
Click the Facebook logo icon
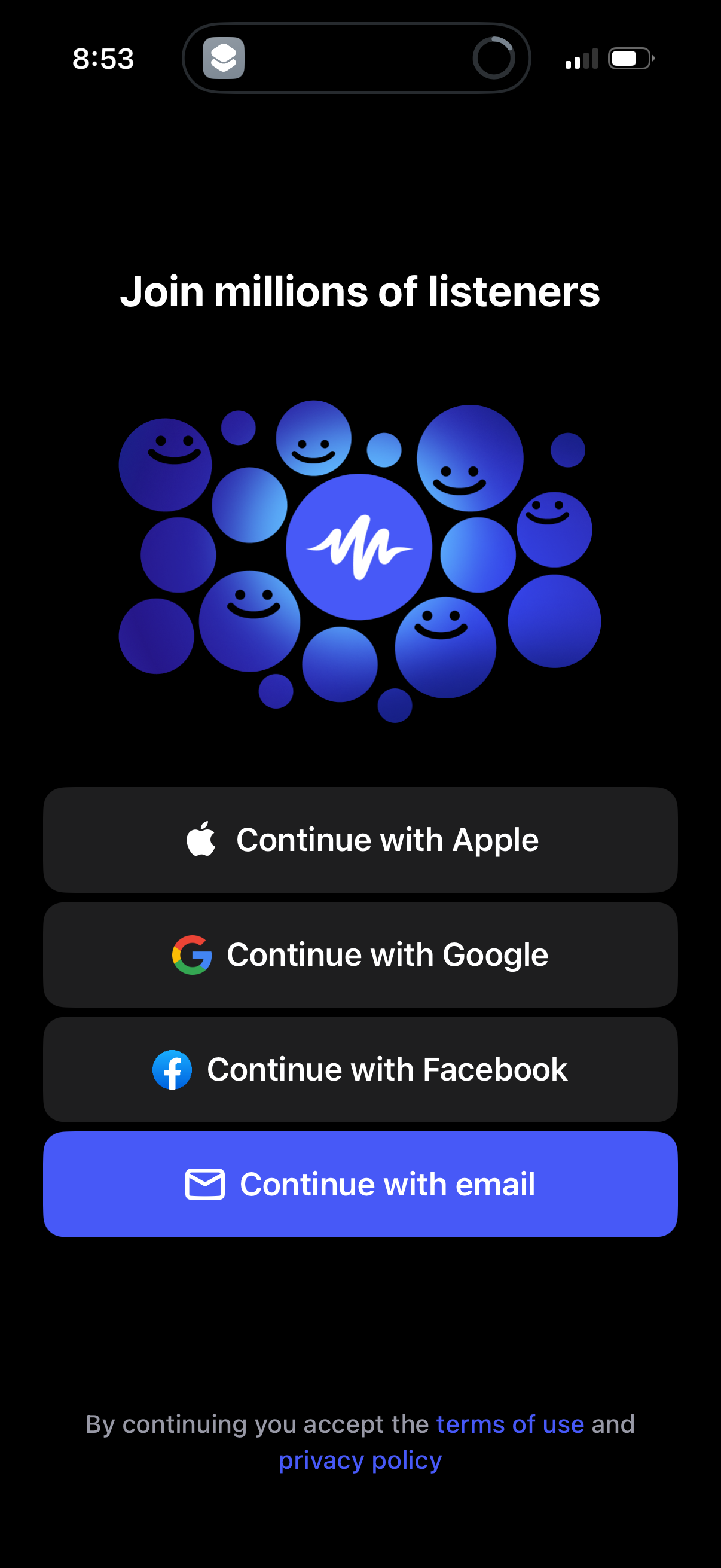(173, 1068)
